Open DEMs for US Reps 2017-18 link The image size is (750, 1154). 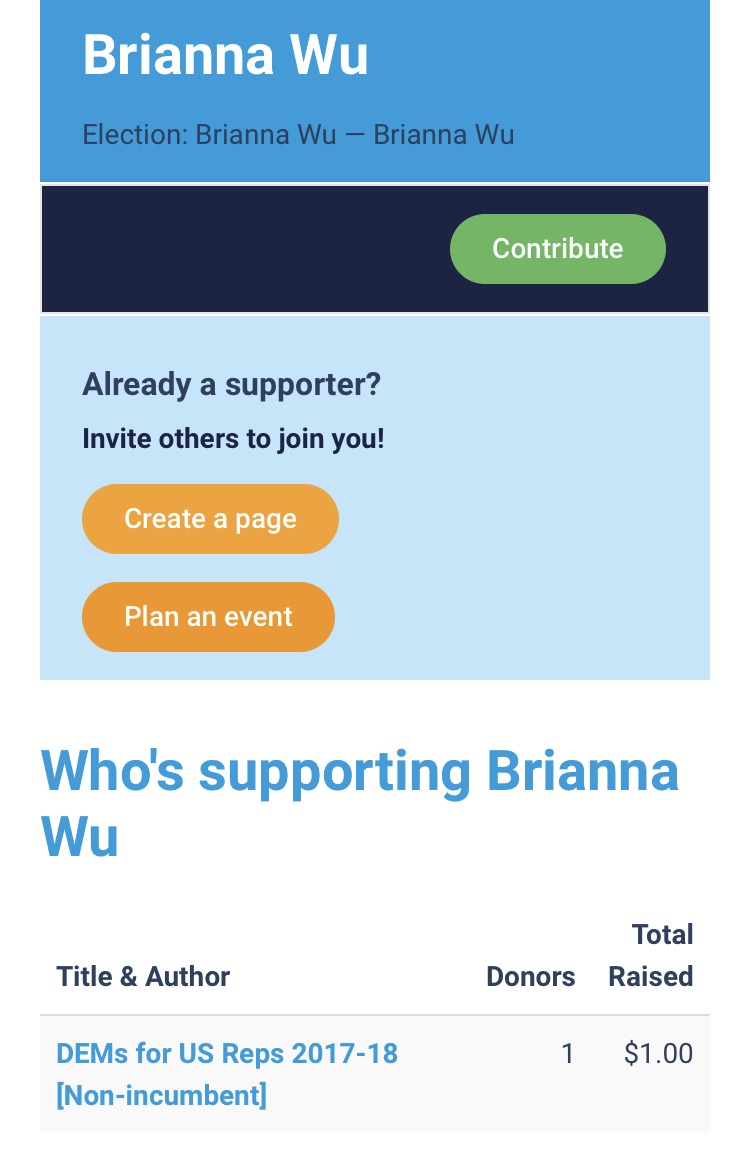[227, 1074]
